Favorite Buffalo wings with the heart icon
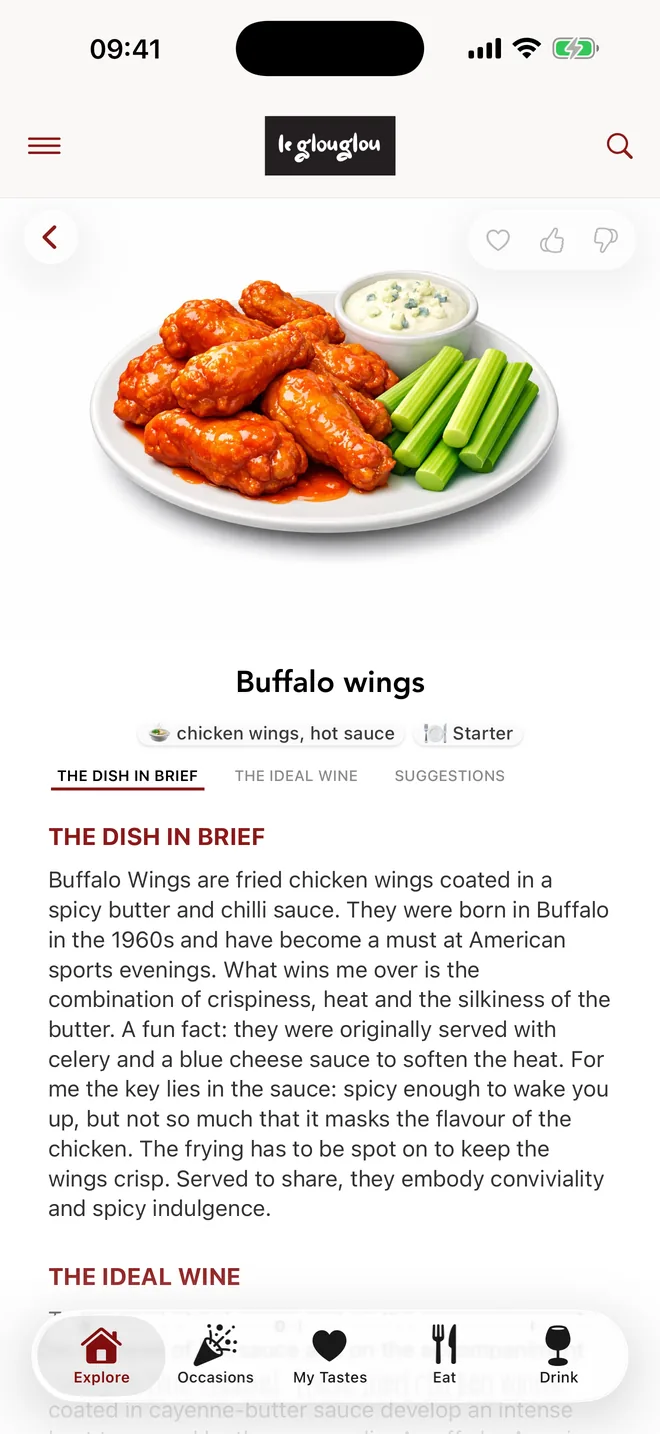Screen dimensions: 660x1434 (x=498, y=240)
